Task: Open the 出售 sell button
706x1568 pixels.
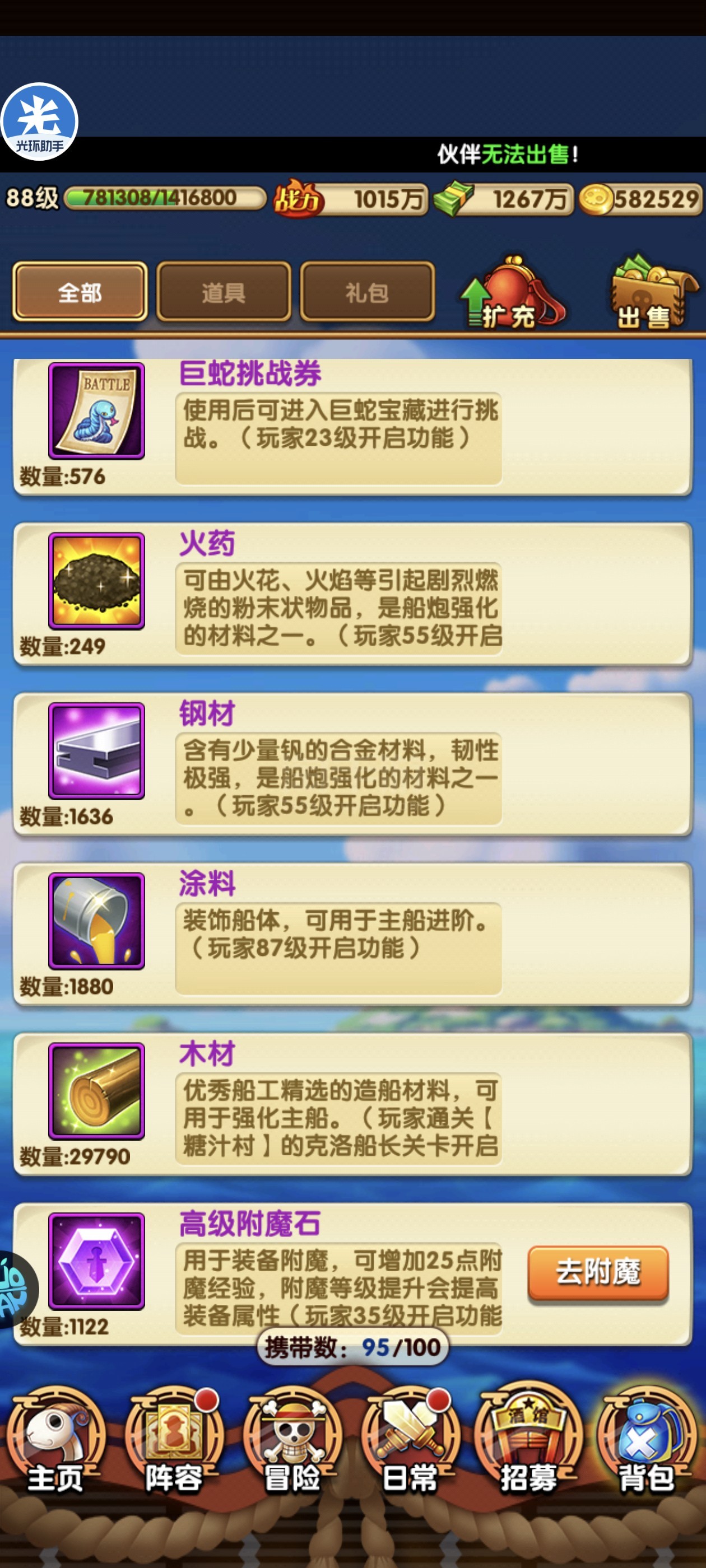Action: (x=653, y=293)
